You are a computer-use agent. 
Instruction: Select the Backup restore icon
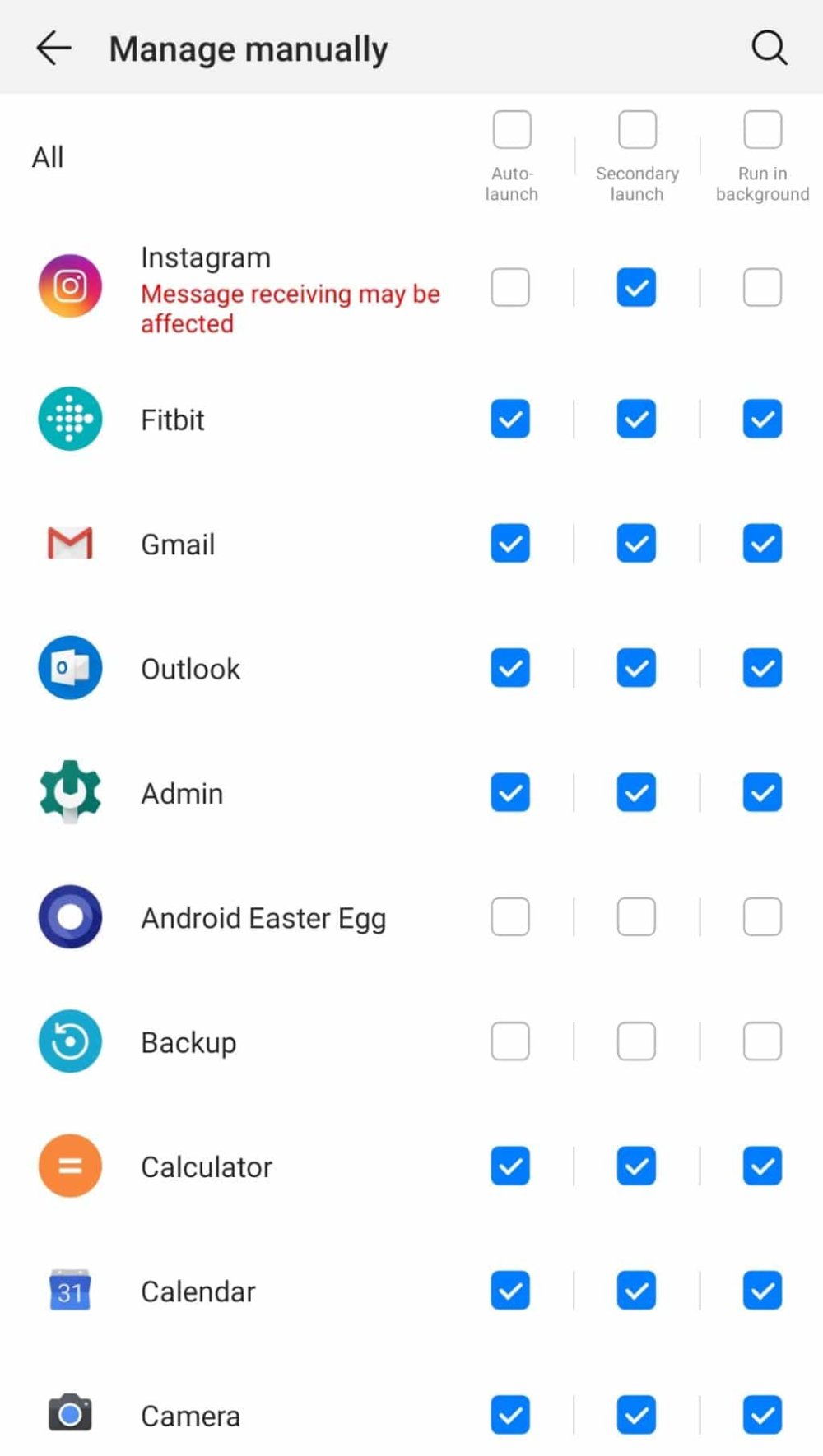(70, 1041)
